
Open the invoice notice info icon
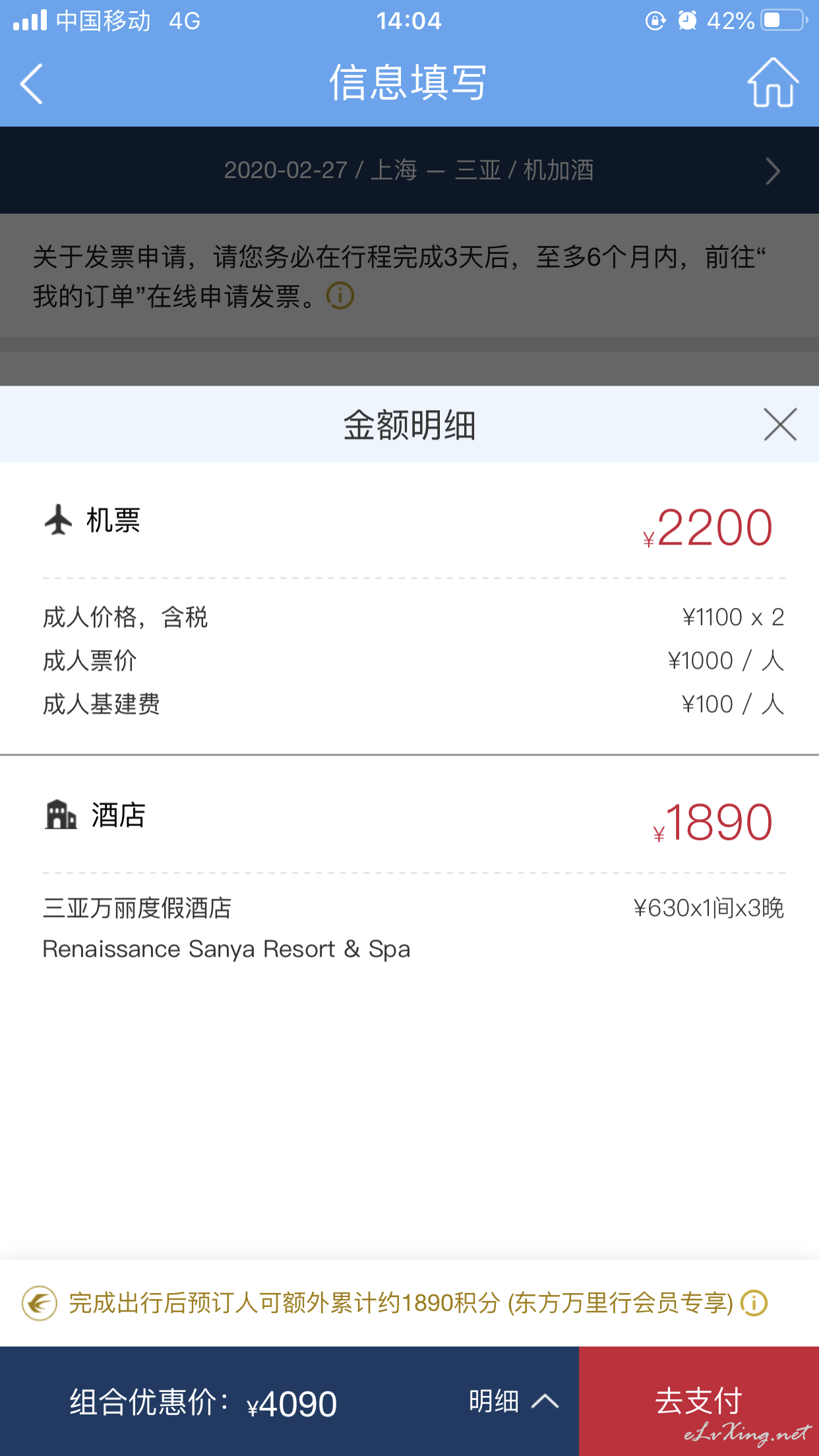[x=340, y=295]
